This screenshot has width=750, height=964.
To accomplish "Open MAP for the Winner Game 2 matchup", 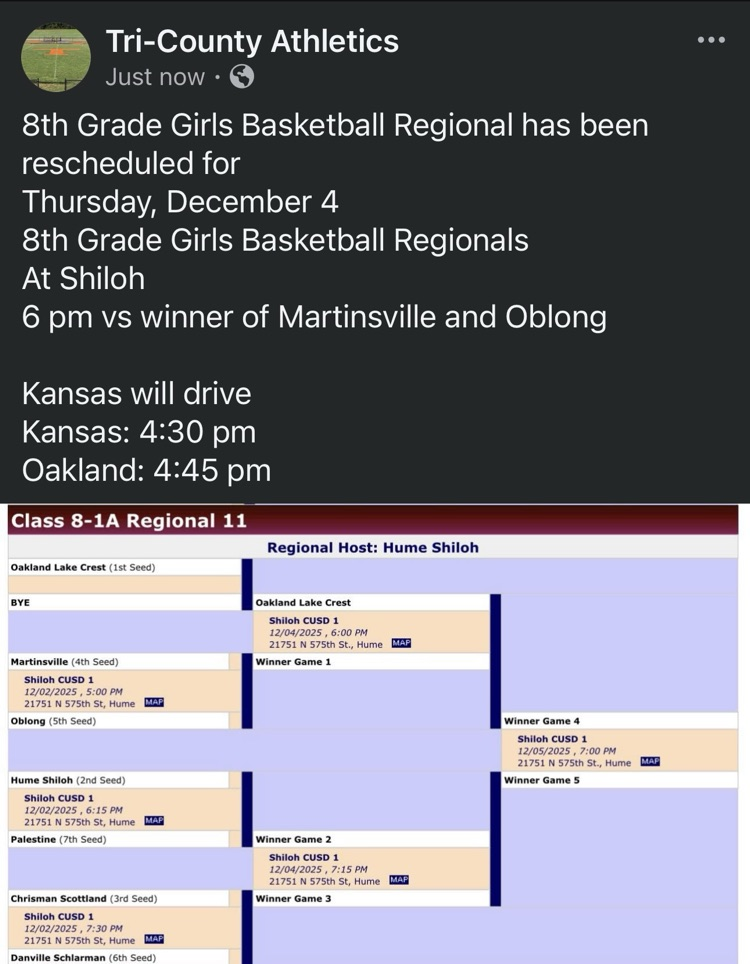I will [x=400, y=880].
